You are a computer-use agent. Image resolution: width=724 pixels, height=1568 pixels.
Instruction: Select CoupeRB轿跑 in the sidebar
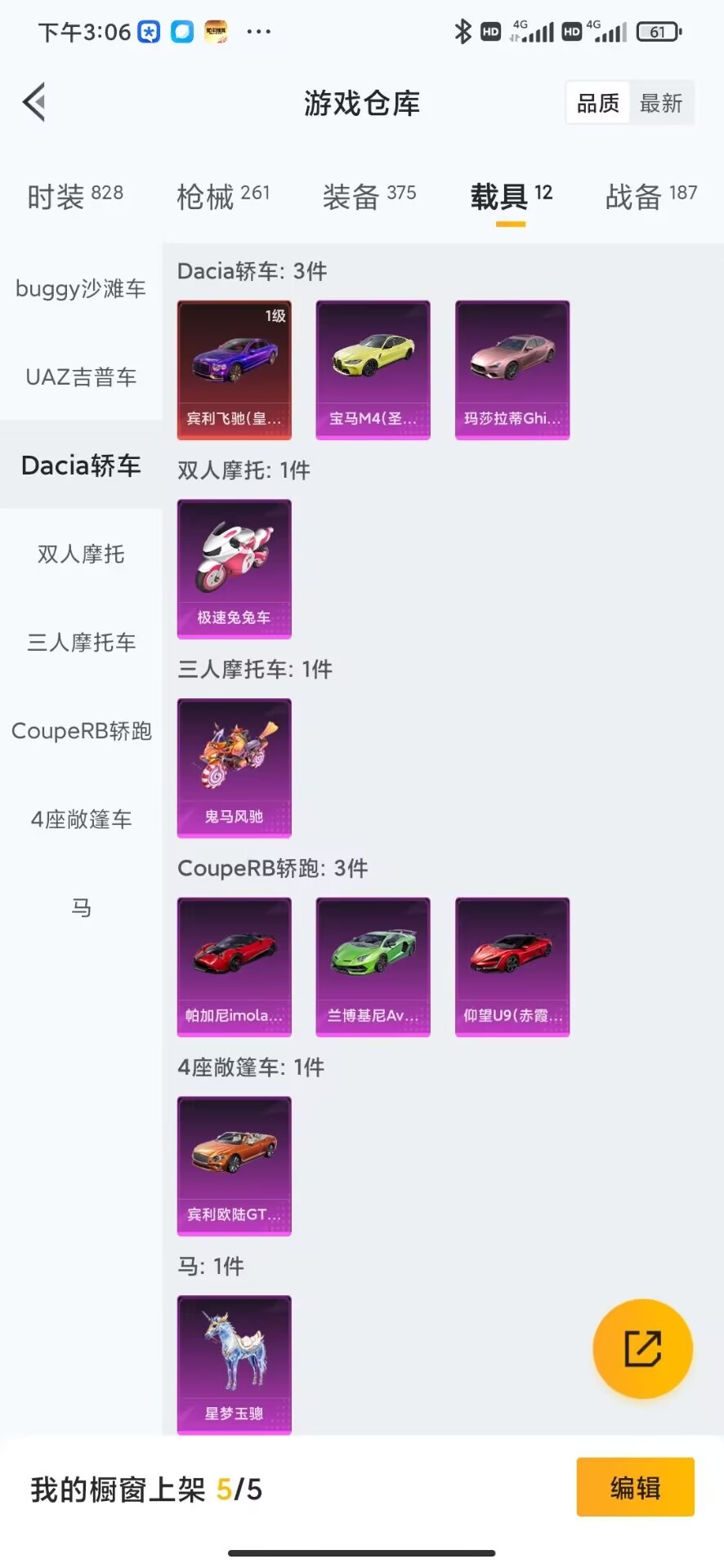81,731
